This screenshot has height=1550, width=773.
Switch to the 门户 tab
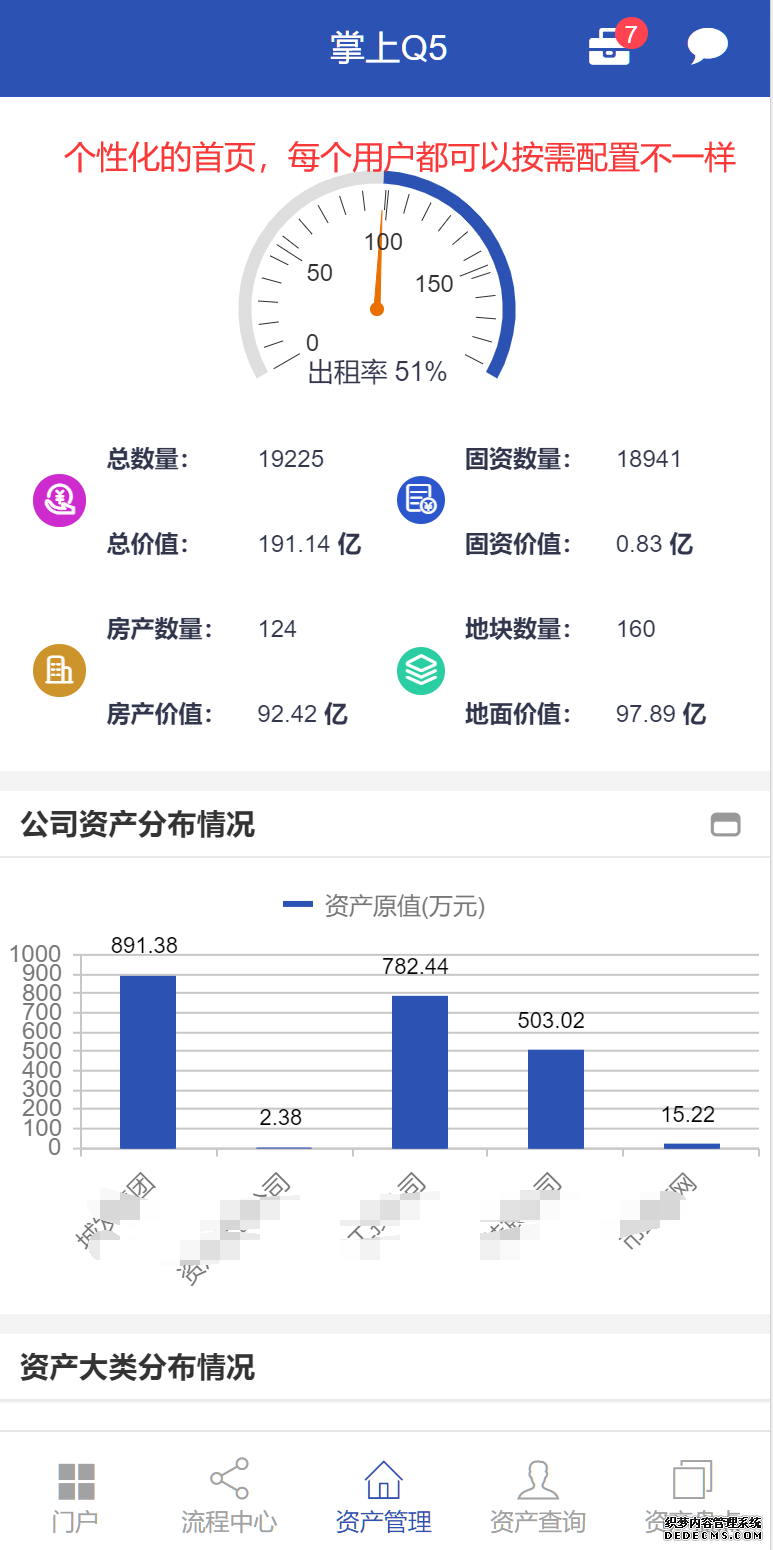[x=76, y=1496]
